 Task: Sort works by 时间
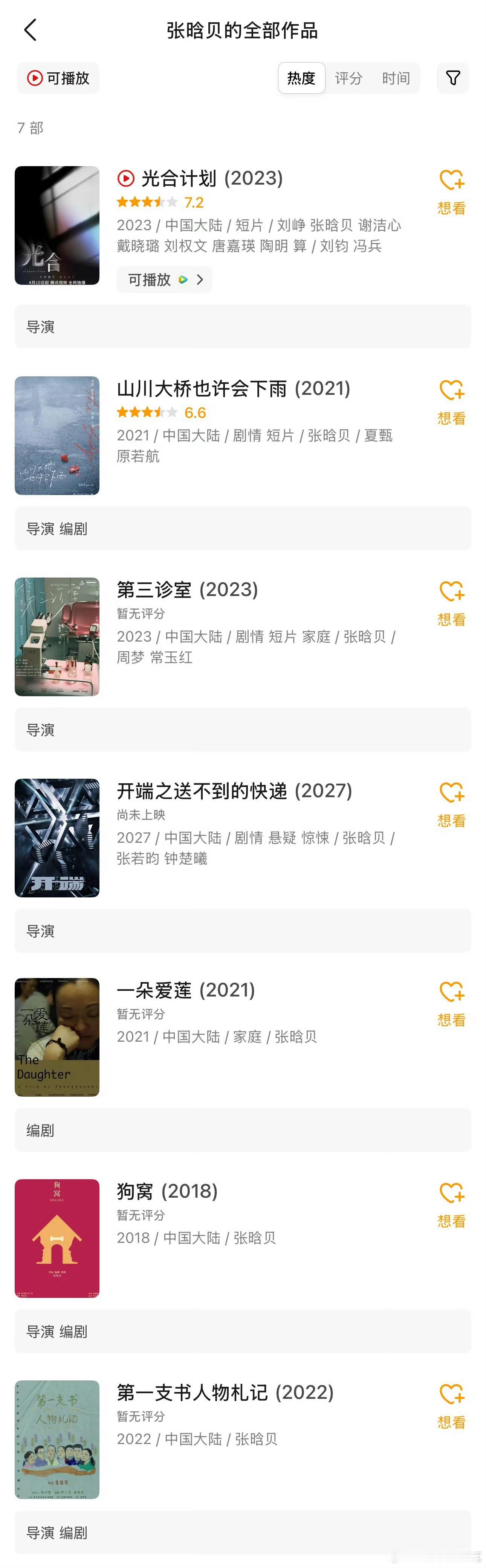[396, 78]
